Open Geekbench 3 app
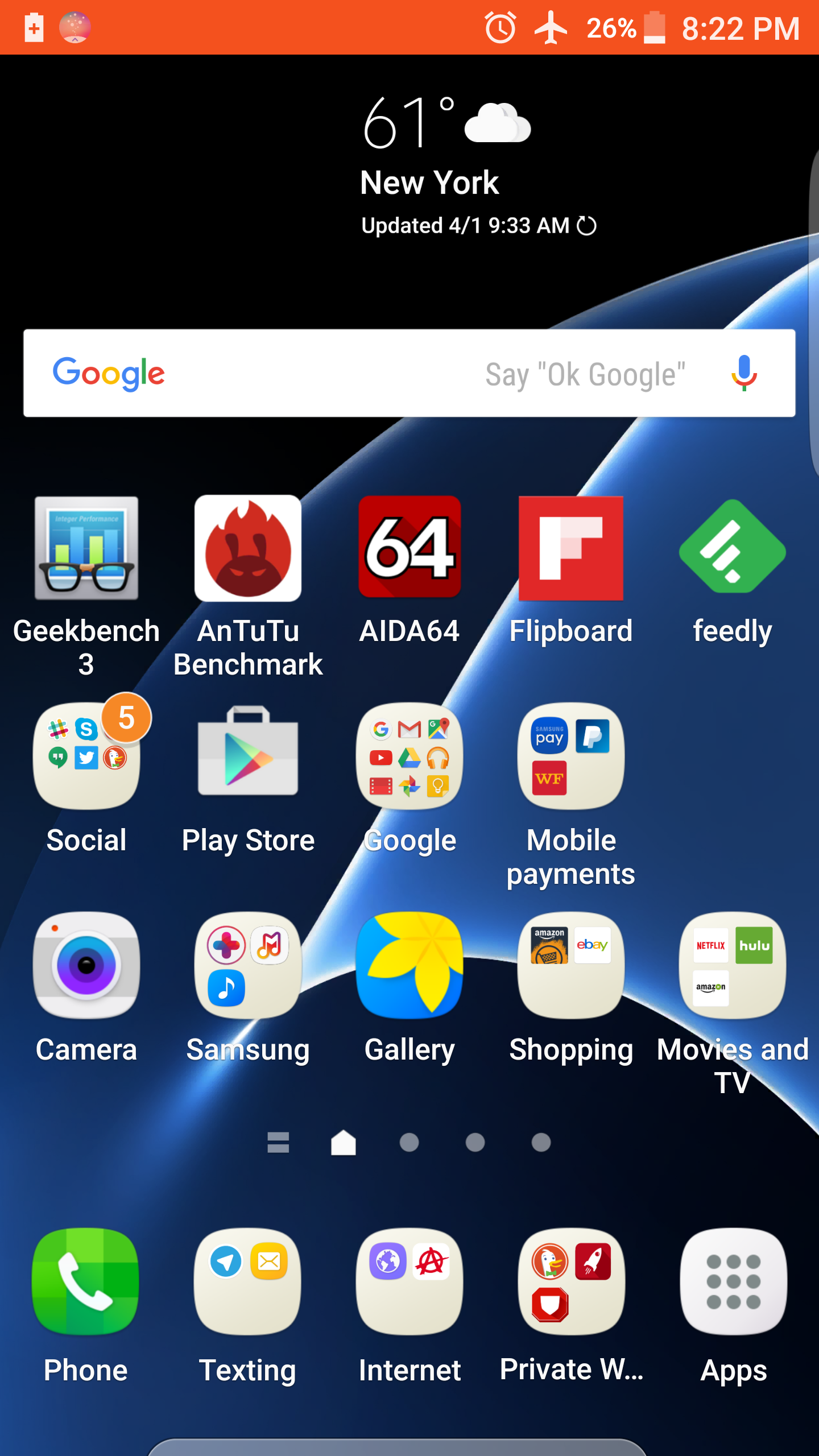 point(86,548)
